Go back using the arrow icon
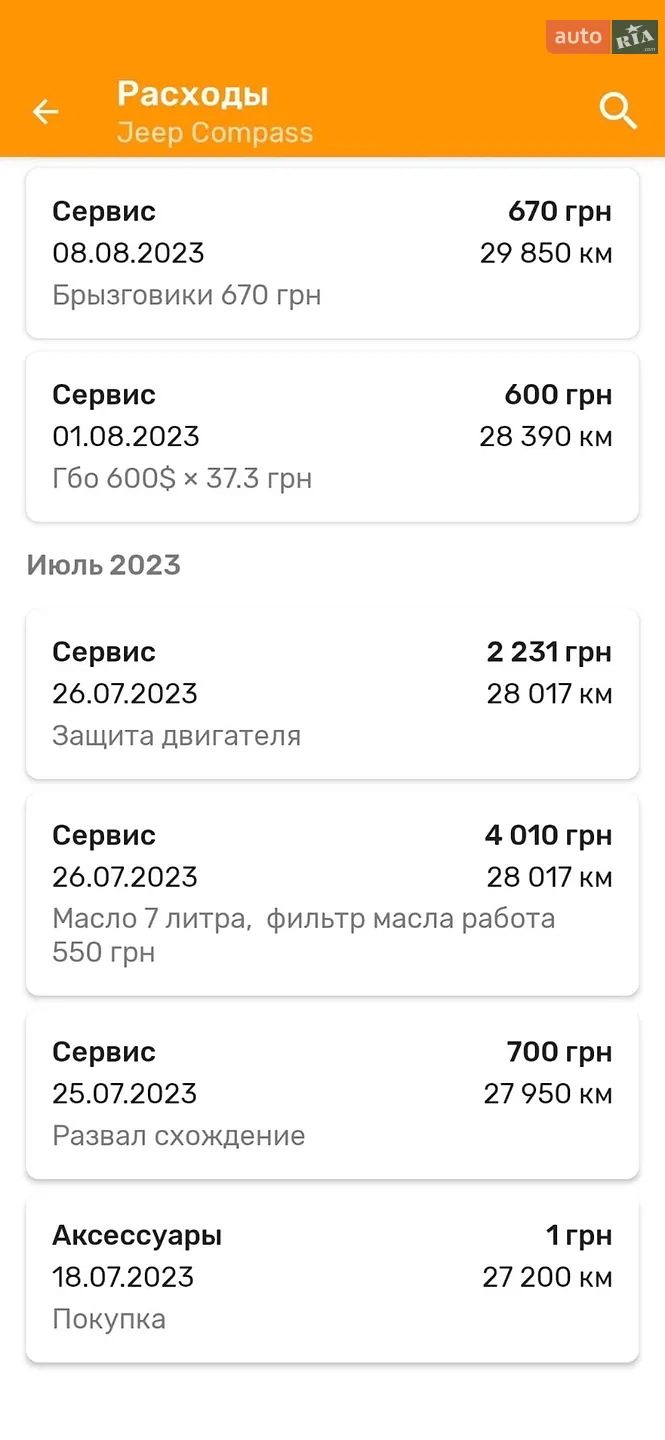 coord(46,112)
